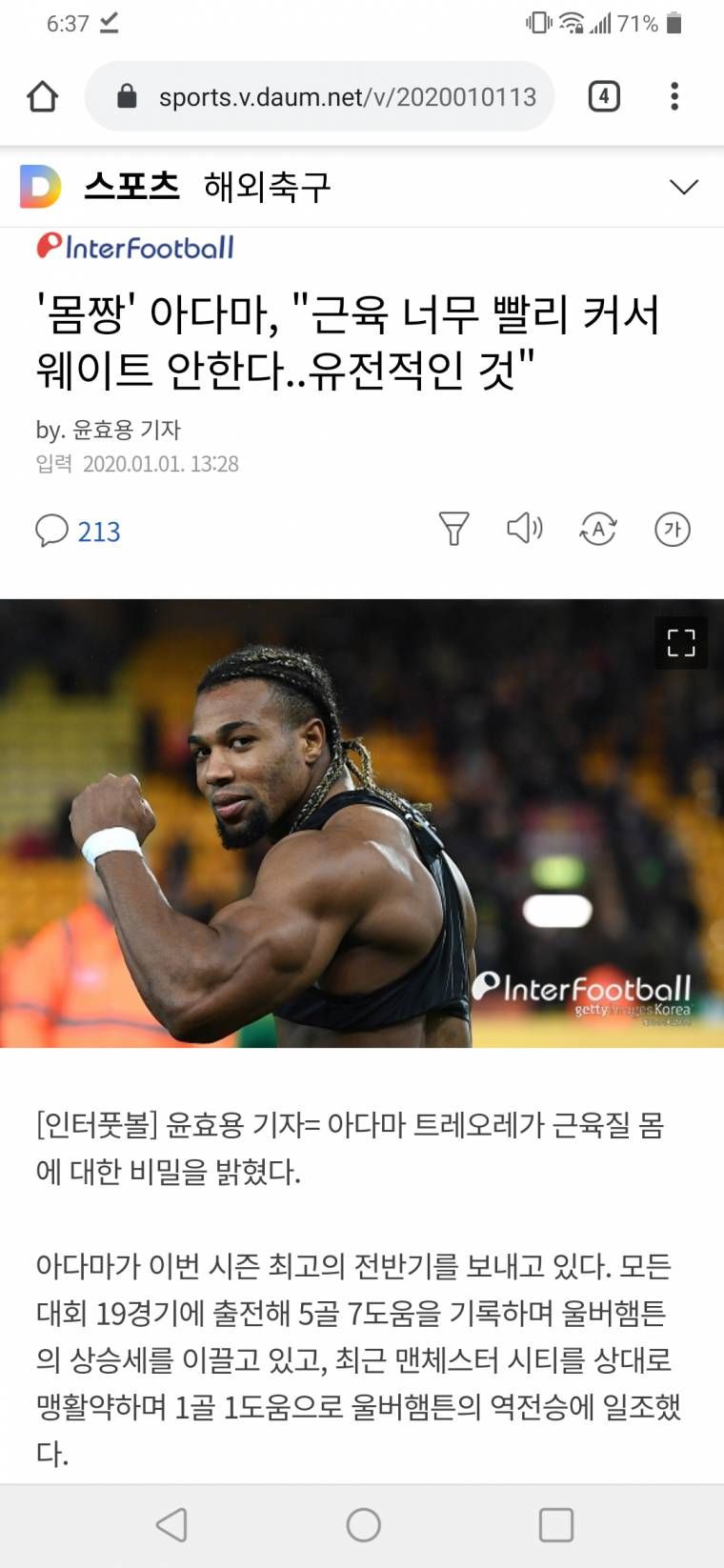Go to the browser home page
The width and height of the screenshot is (724, 1568).
pos(43,96)
